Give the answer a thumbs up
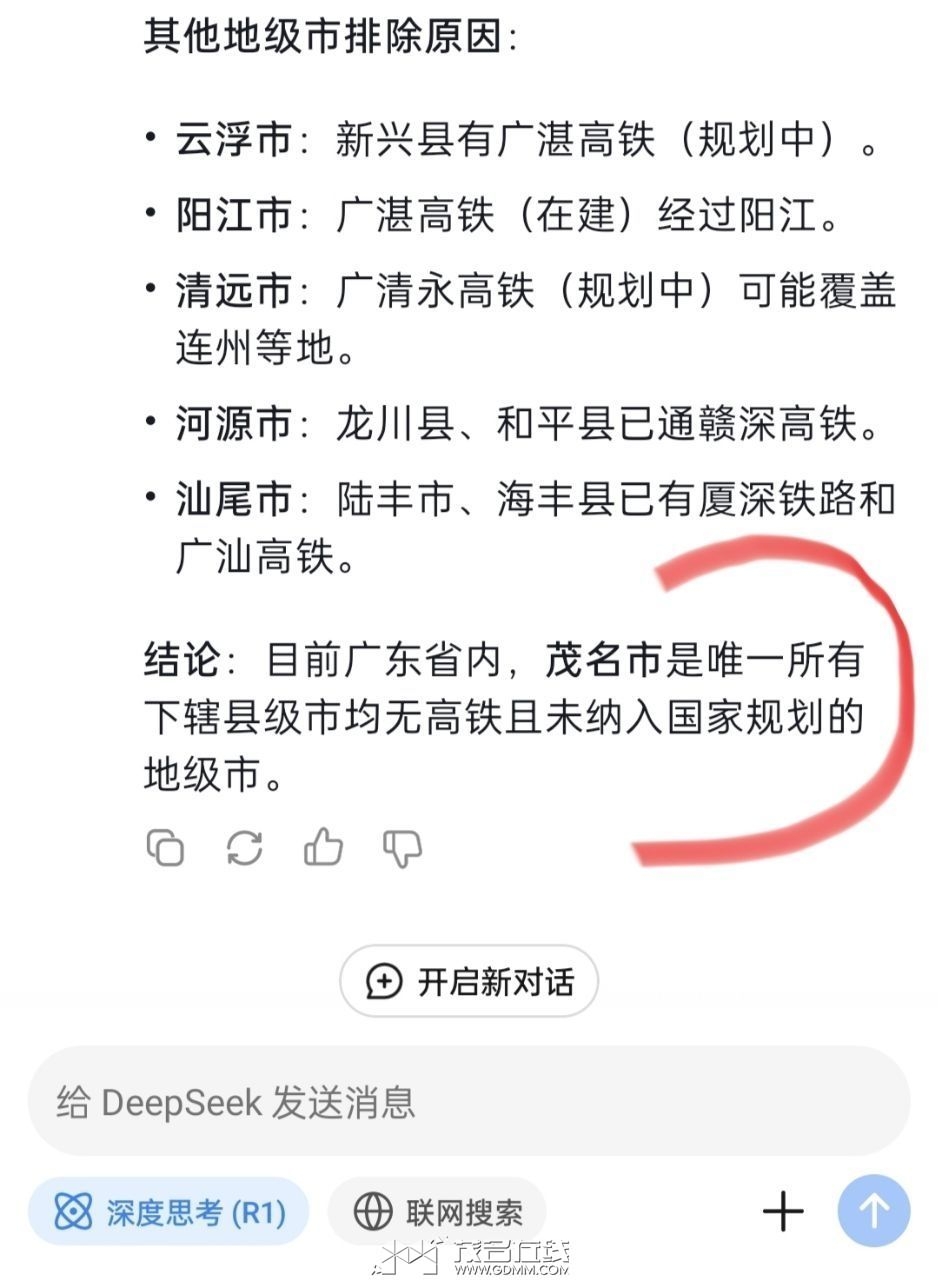 pos(323,848)
